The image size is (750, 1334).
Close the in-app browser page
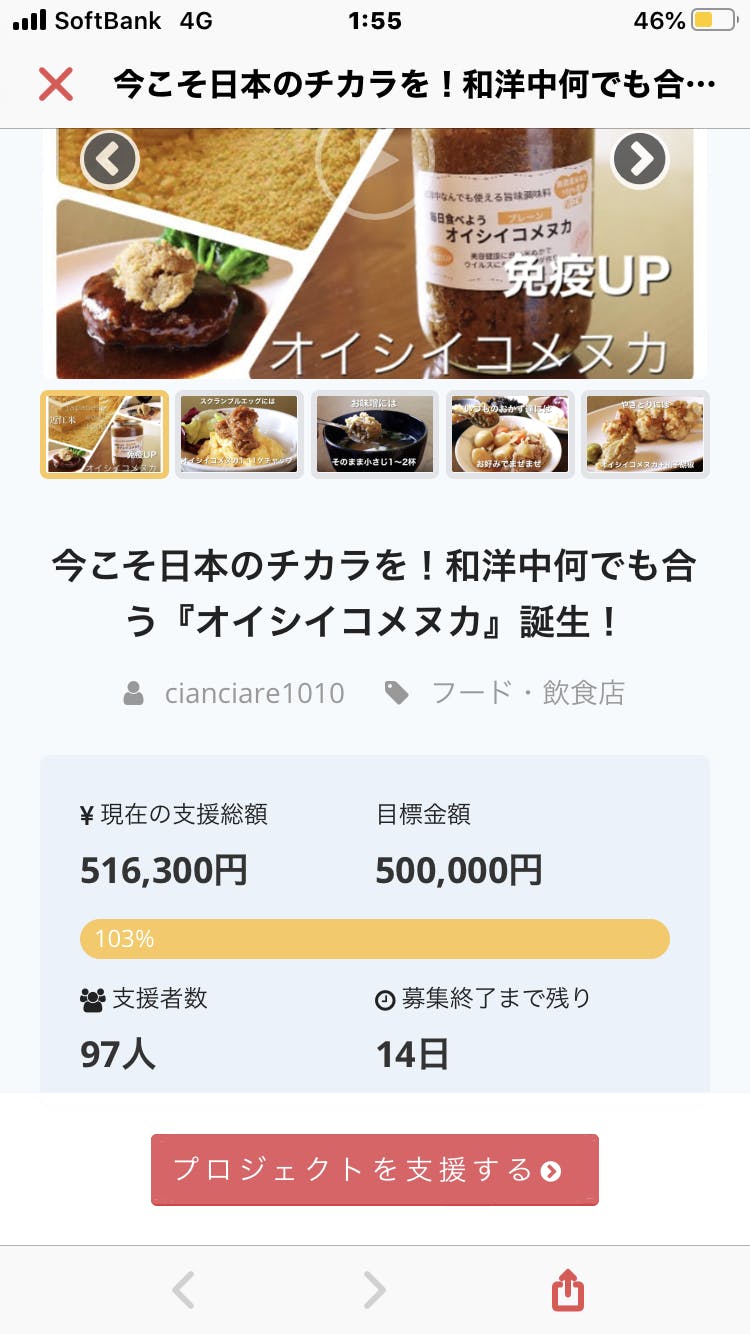(x=56, y=84)
